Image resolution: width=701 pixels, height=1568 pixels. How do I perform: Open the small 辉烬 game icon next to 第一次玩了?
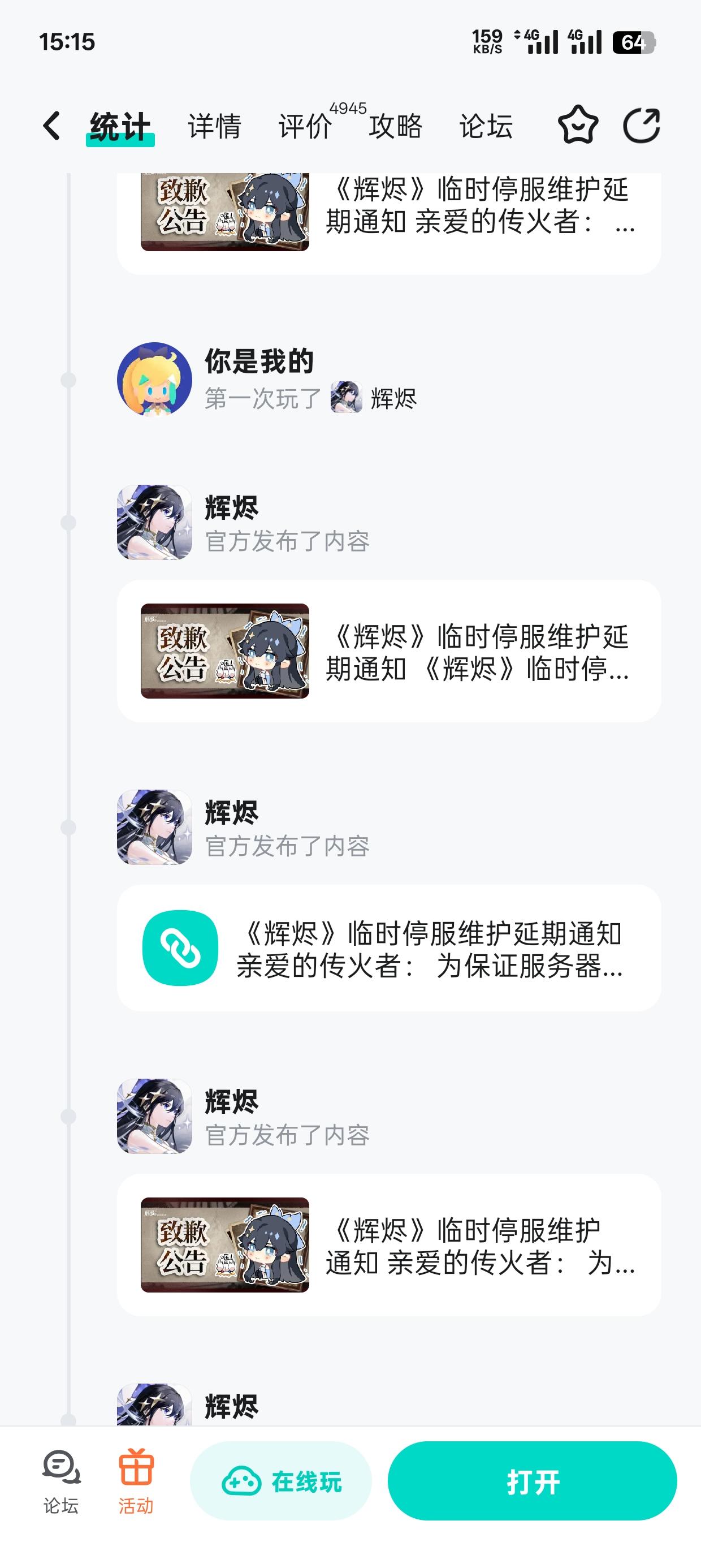point(343,399)
